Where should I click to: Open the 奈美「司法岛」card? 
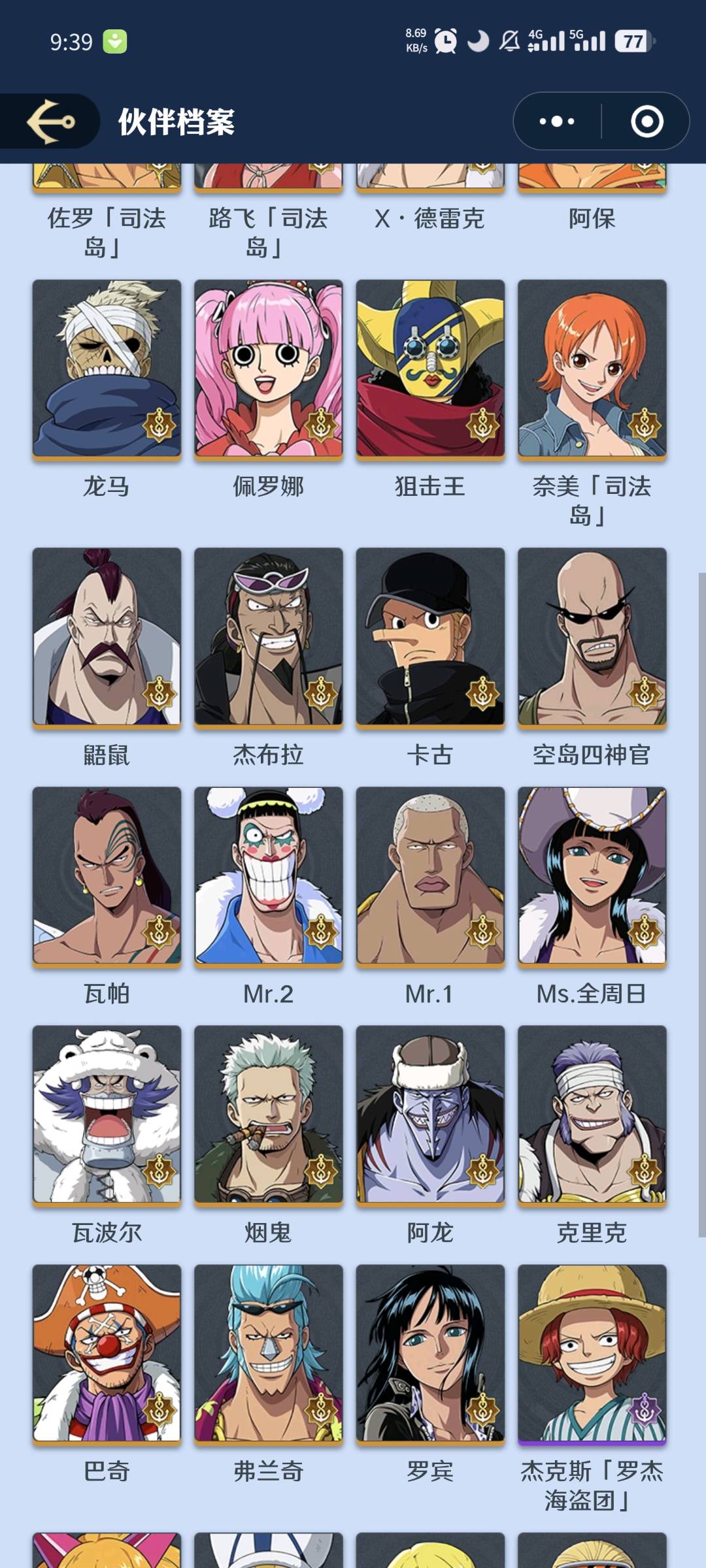click(592, 369)
